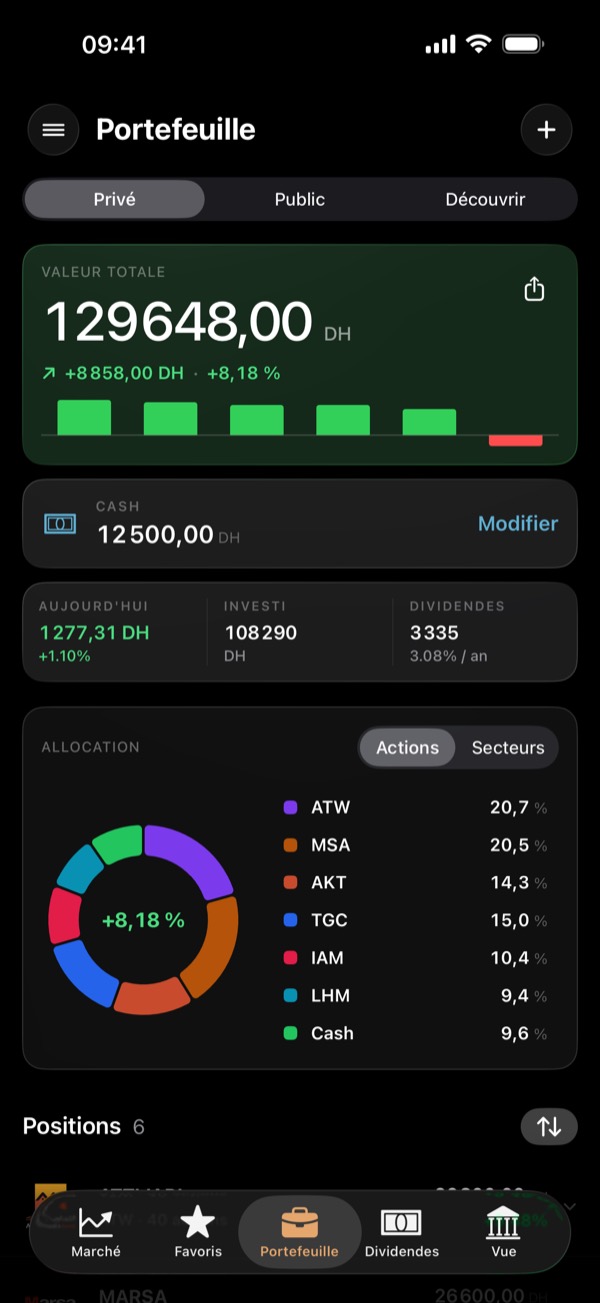Tap Modifier to edit cash

tap(518, 523)
